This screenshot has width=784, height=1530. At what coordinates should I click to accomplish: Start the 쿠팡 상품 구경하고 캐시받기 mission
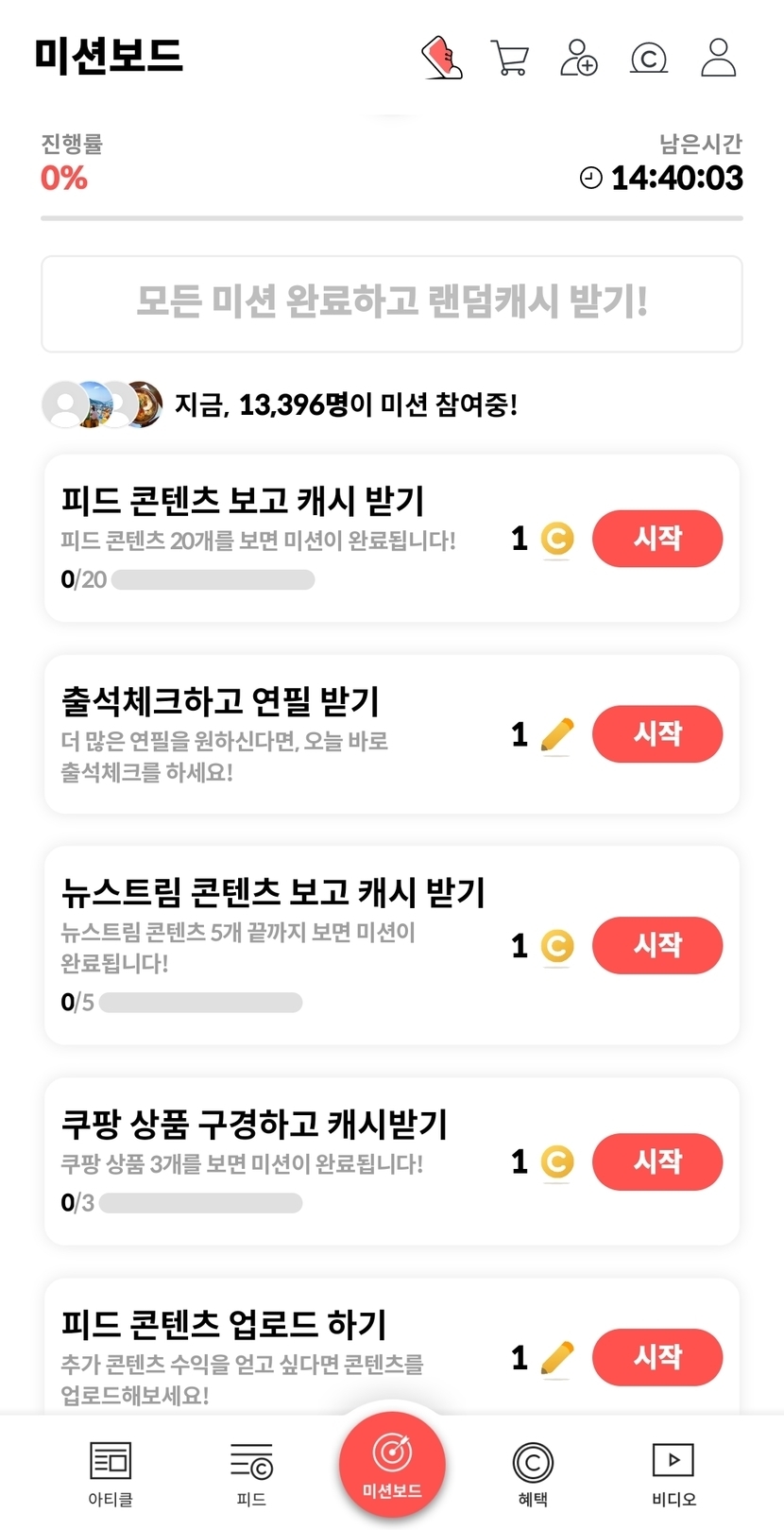coord(656,1161)
